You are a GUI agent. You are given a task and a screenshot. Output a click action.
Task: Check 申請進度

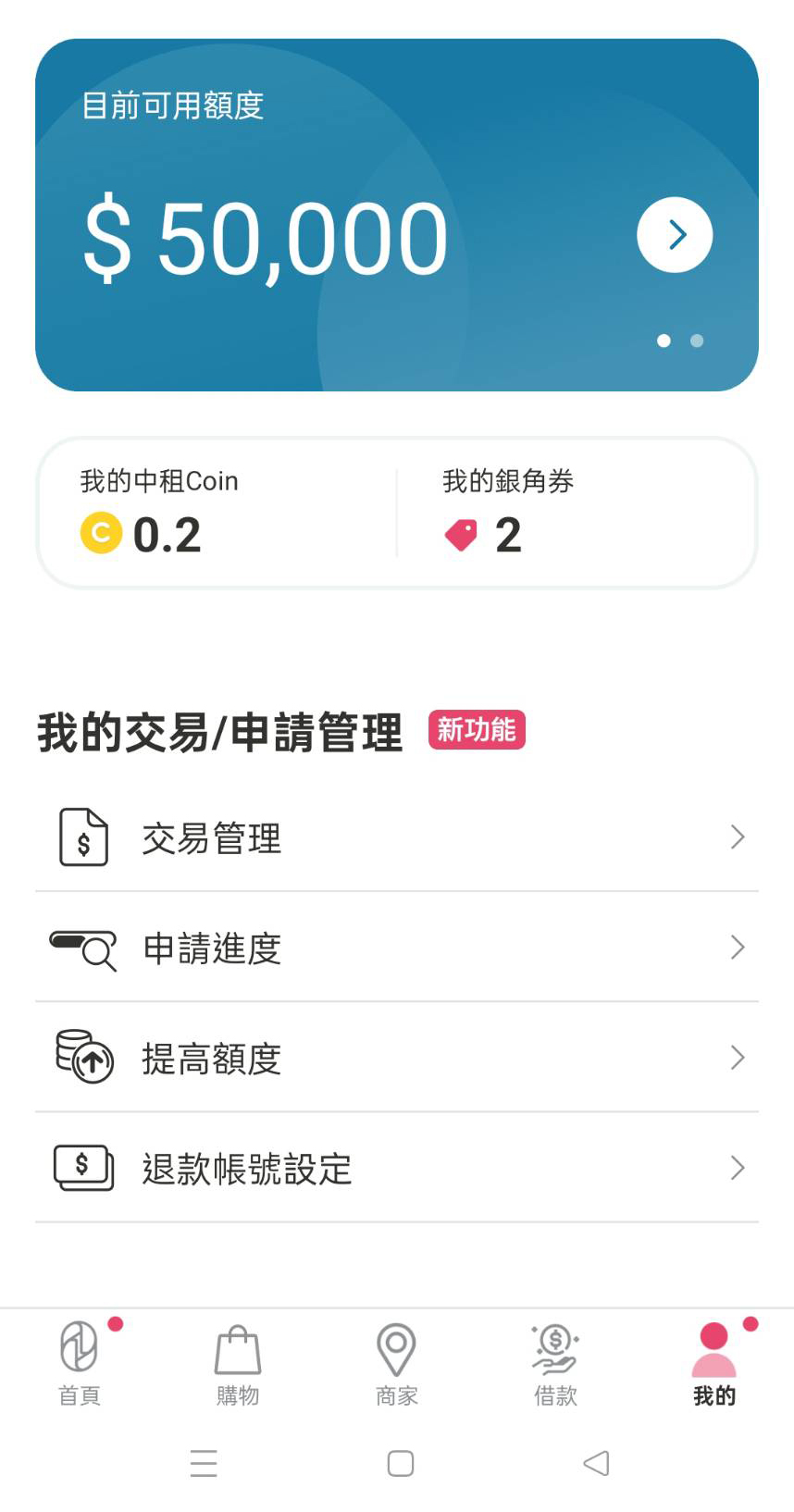pos(397,948)
